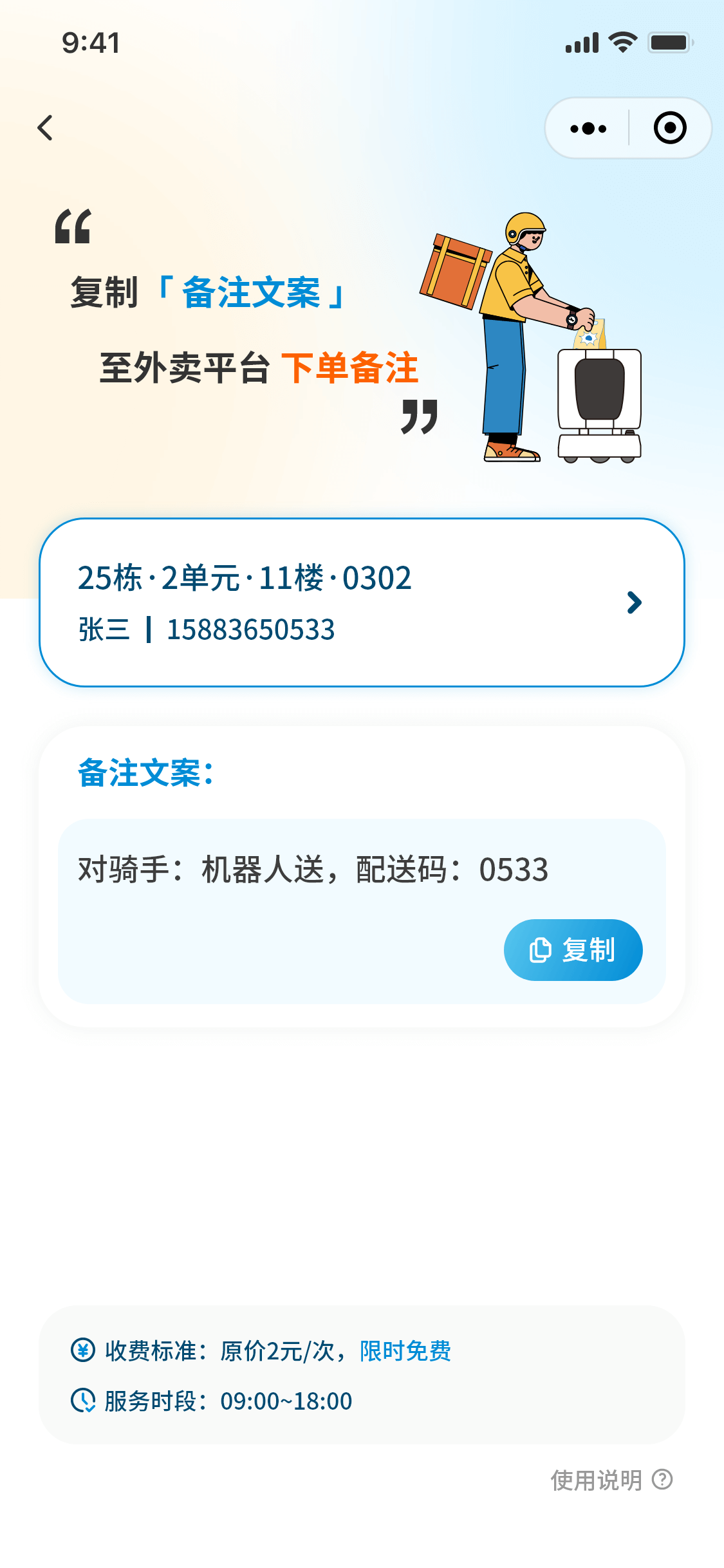
Task: Open the mini program more options menu
Action: [588, 128]
